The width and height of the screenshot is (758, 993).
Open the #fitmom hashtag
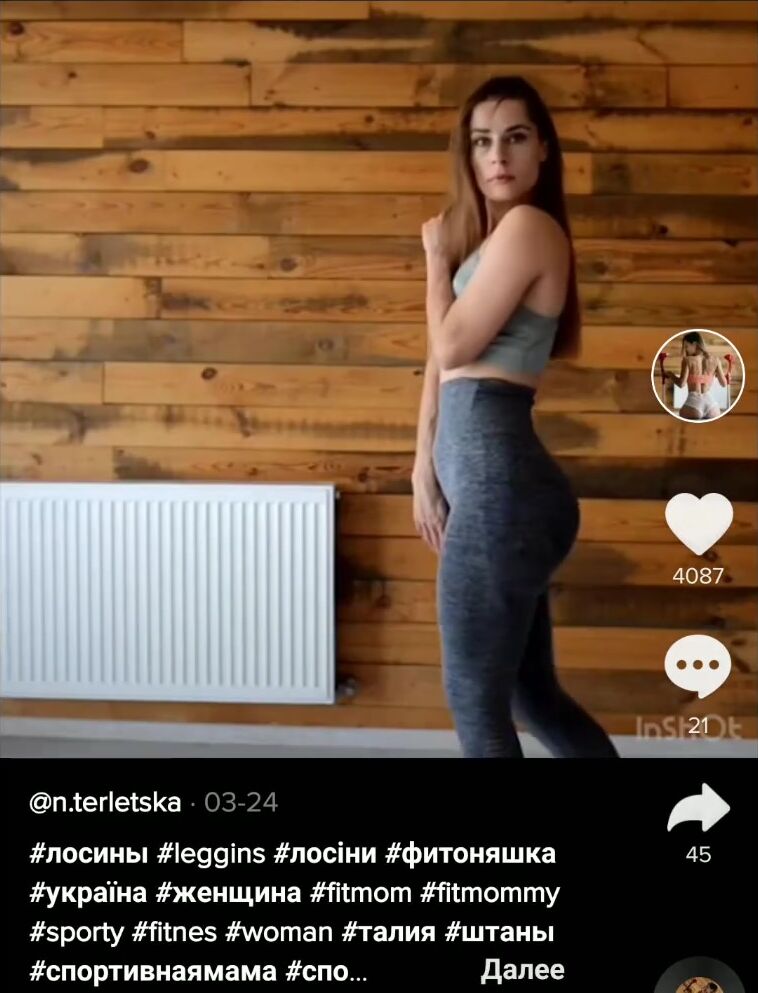point(362,891)
